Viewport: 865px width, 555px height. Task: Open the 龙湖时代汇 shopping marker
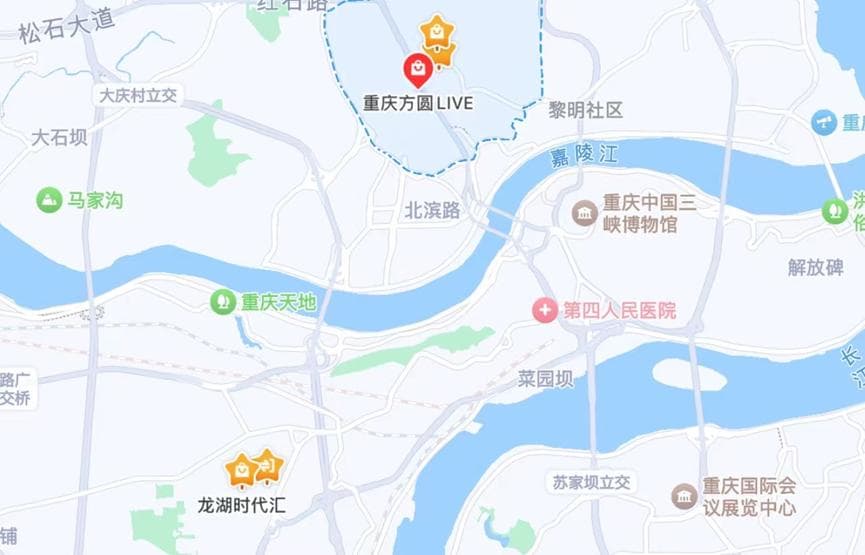[x=242, y=469]
